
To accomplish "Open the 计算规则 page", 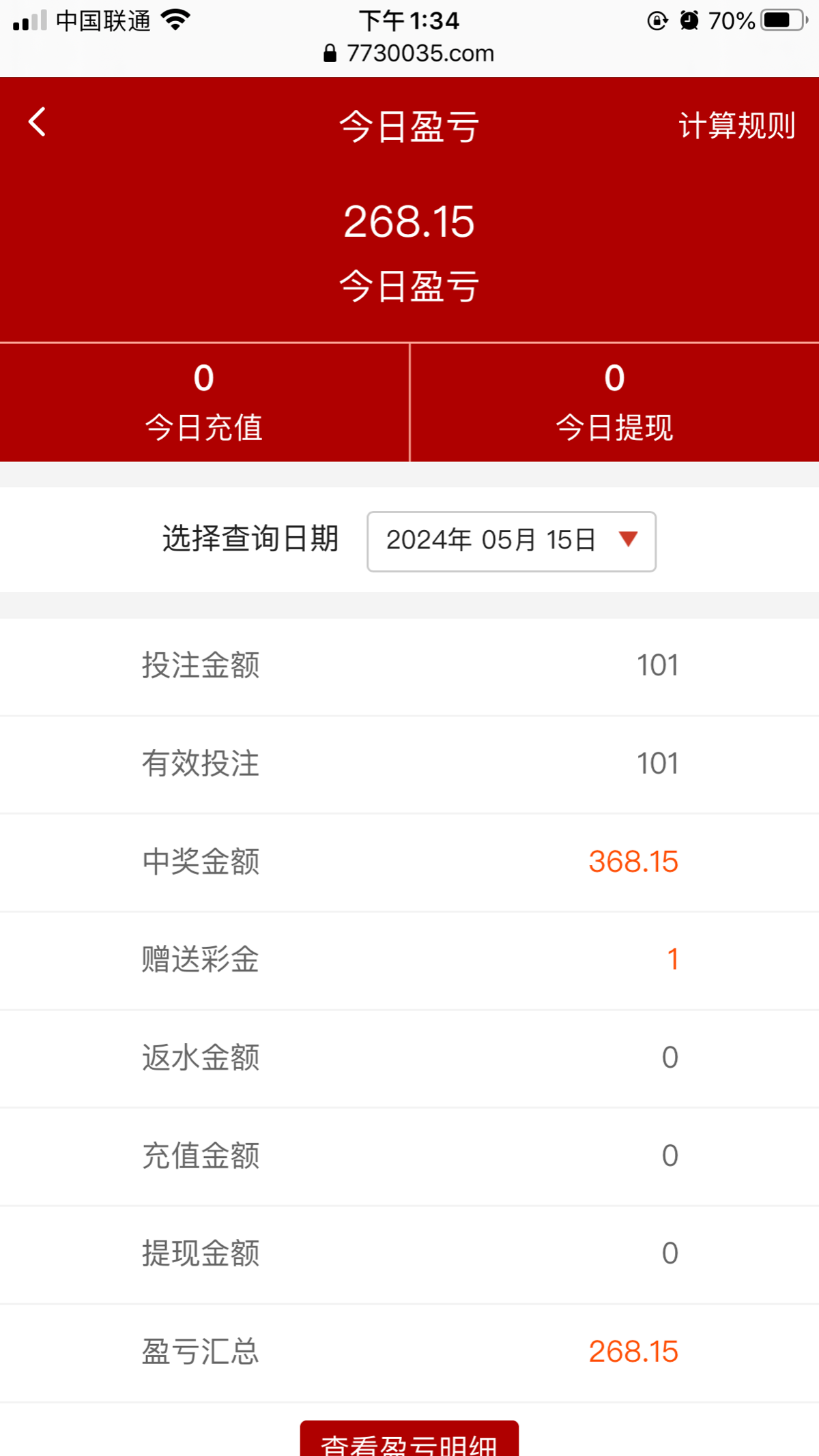I will point(736,126).
